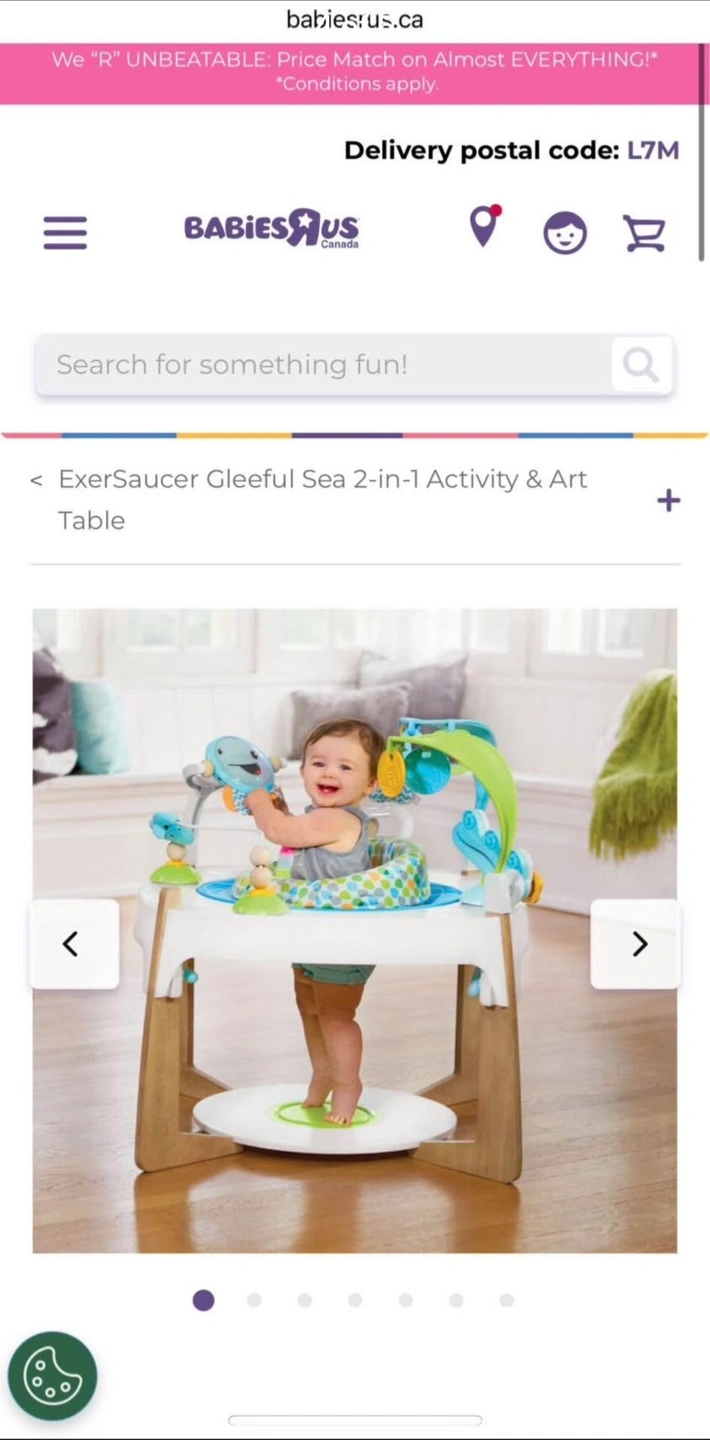This screenshot has width=710, height=1440.
Task: Go back via ExerSaucer breadcrumb arrow
Action: coord(37,481)
